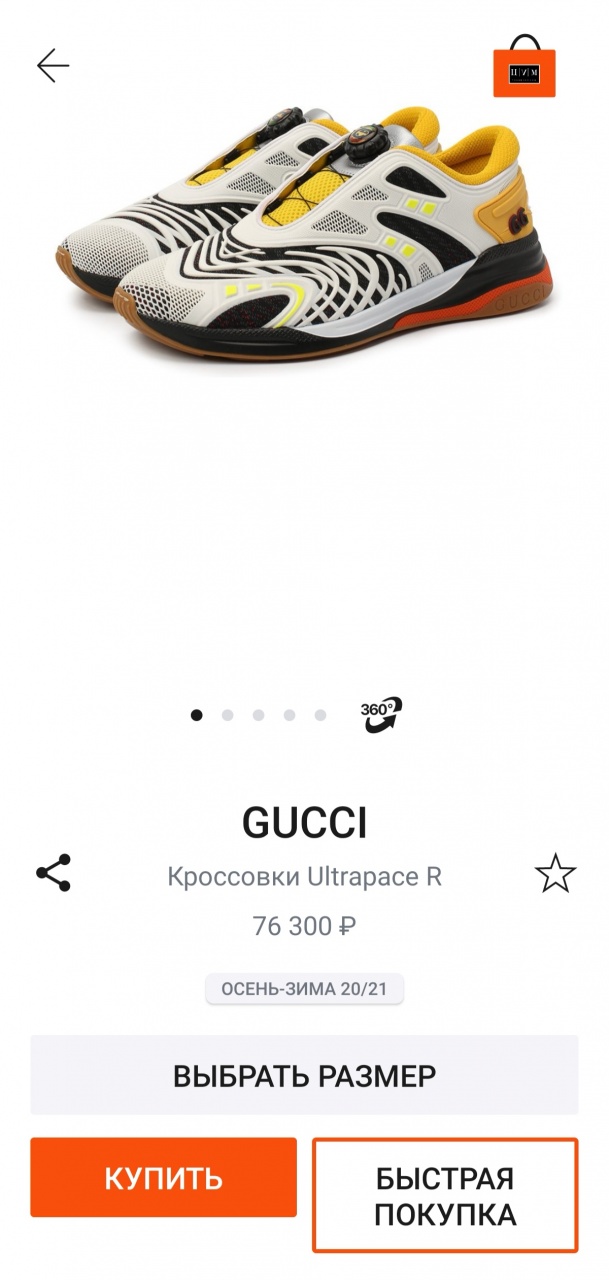Tap the КУПИТЬ button
Viewport: 609px width, 1280px height.
point(163,1177)
